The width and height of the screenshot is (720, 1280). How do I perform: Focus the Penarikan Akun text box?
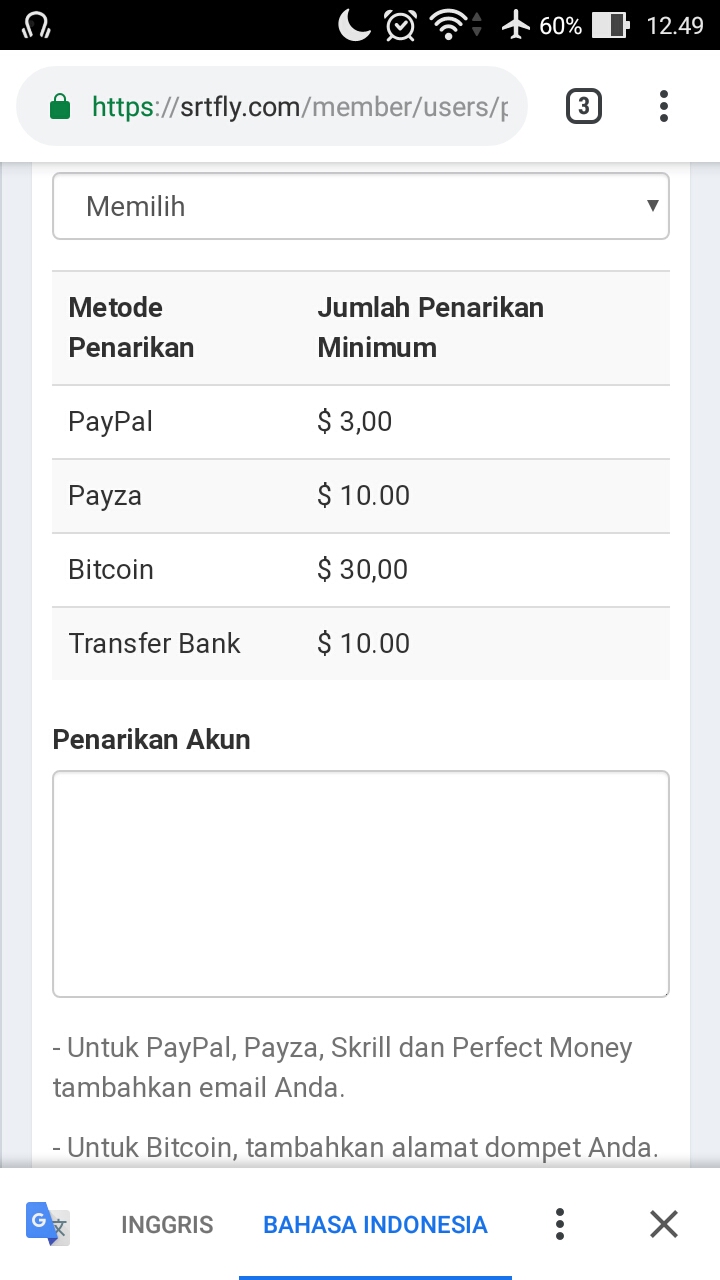click(x=360, y=884)
